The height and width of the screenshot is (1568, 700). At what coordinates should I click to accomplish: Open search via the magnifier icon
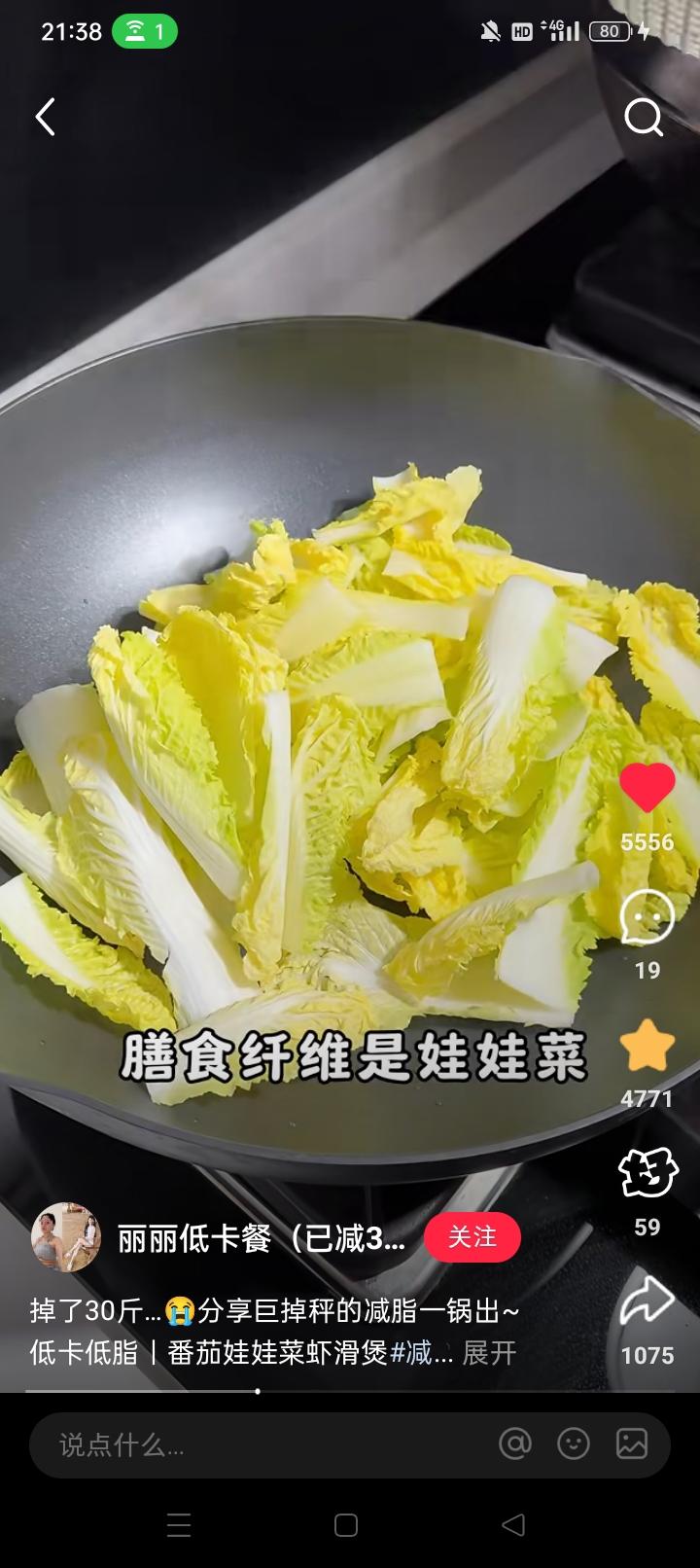(x=643, y=118)
